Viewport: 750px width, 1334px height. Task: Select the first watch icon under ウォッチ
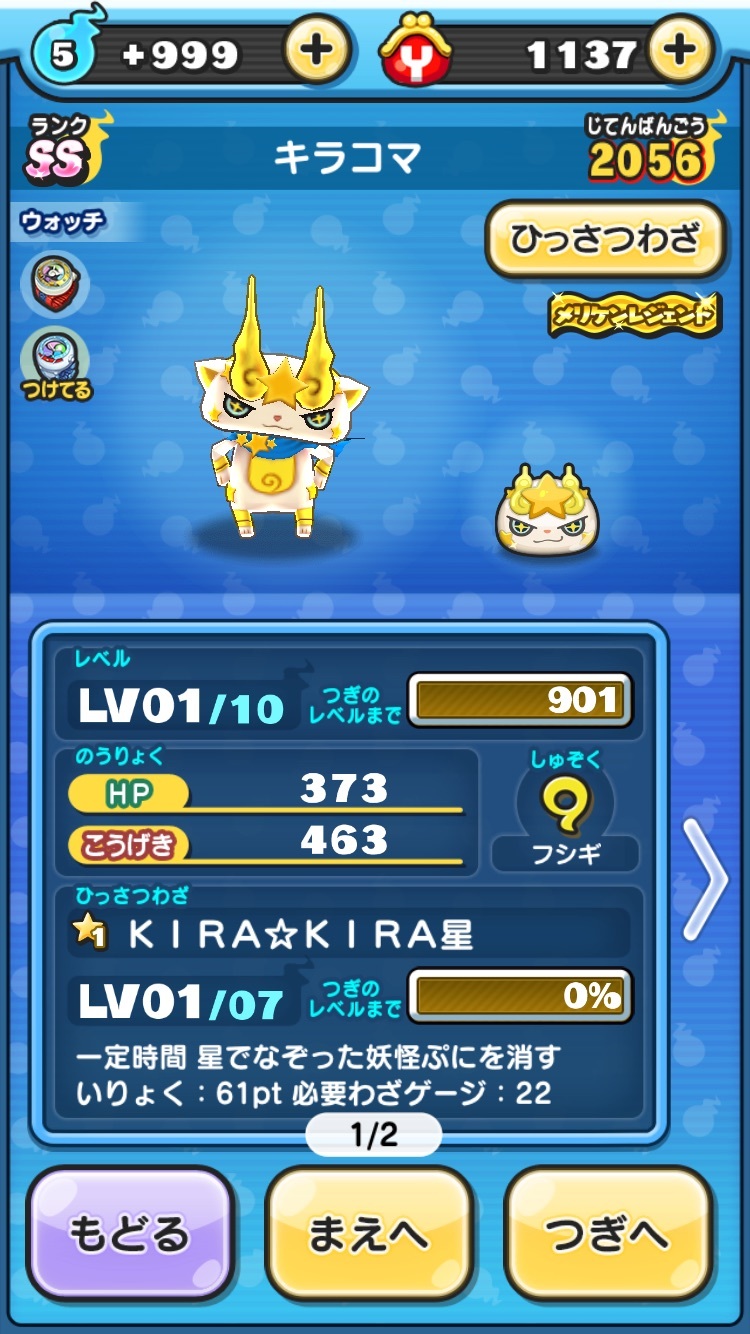click(x=54, y=283)
